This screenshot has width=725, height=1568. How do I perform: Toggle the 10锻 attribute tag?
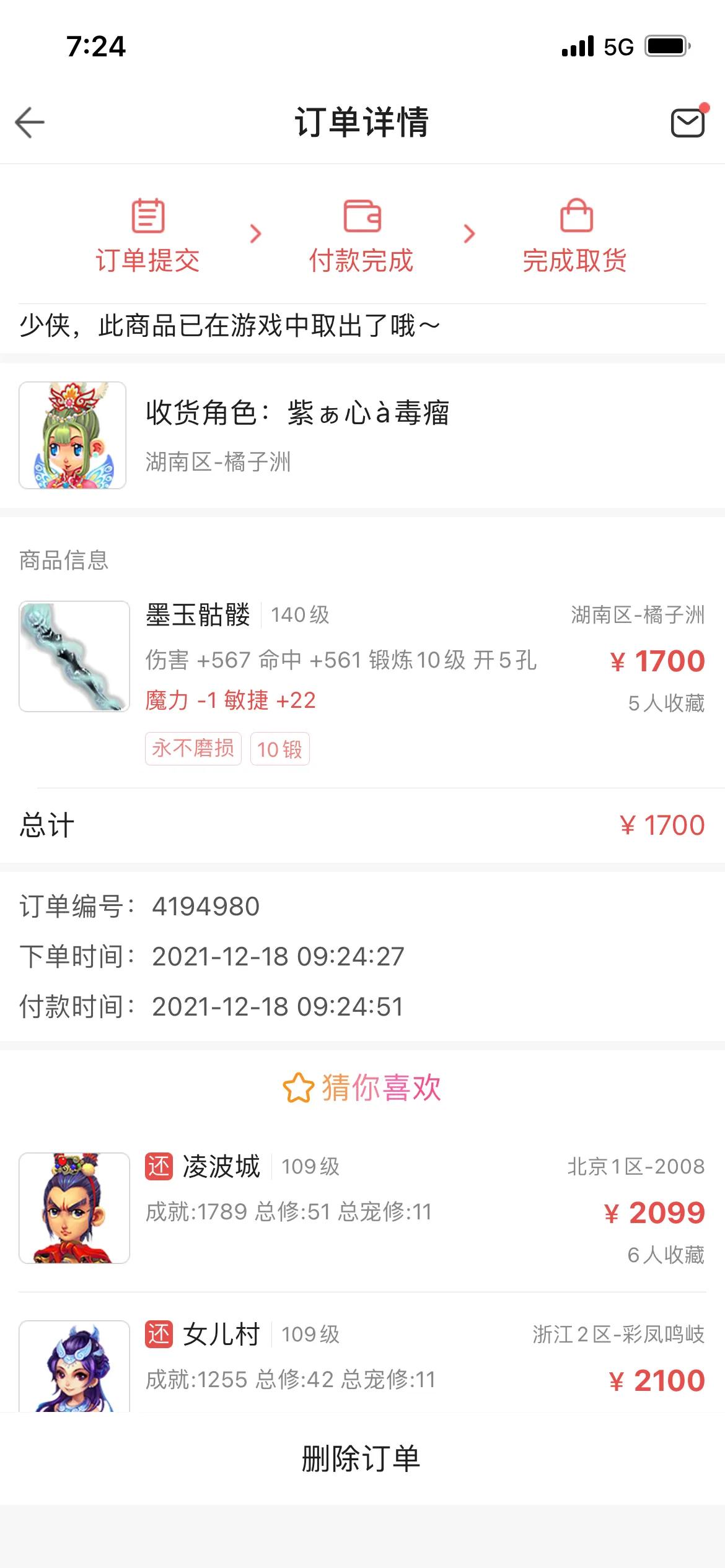(280, 749)
